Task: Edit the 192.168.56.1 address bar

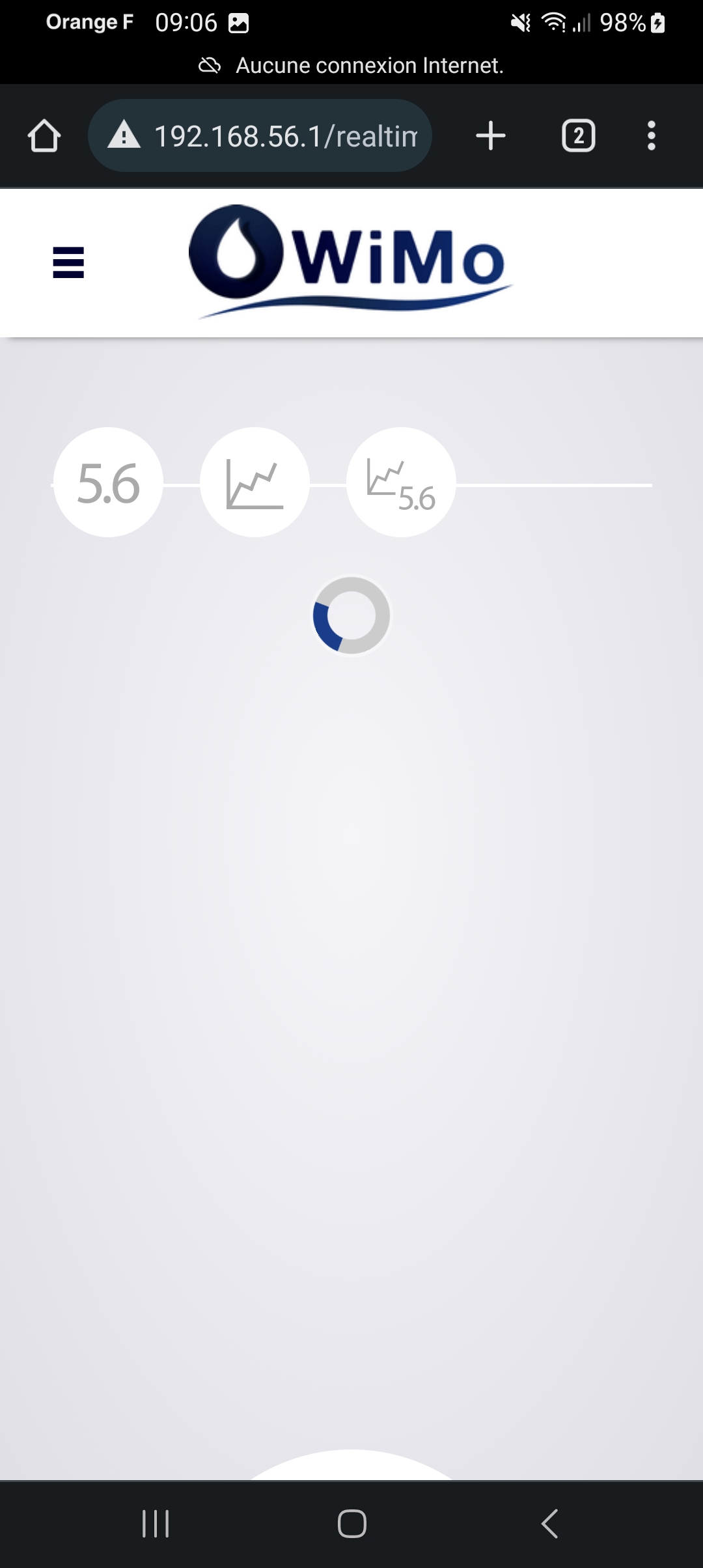Action: click(260, 135)
